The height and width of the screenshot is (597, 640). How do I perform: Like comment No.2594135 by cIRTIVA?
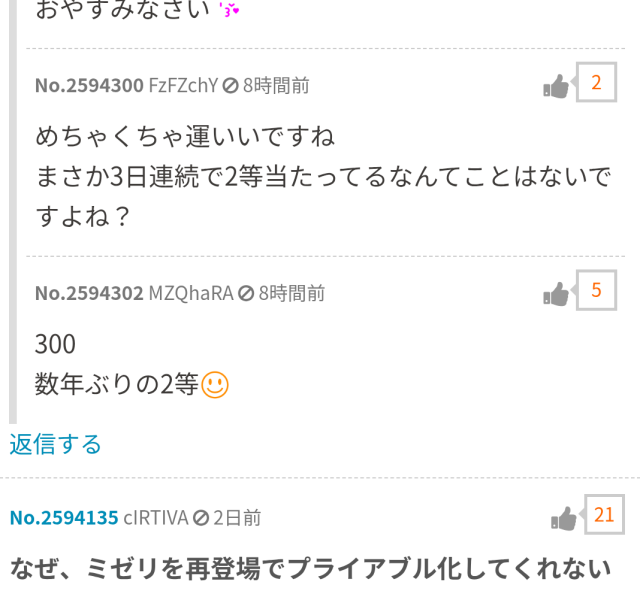pyautogui.click(x=564, y=518)
